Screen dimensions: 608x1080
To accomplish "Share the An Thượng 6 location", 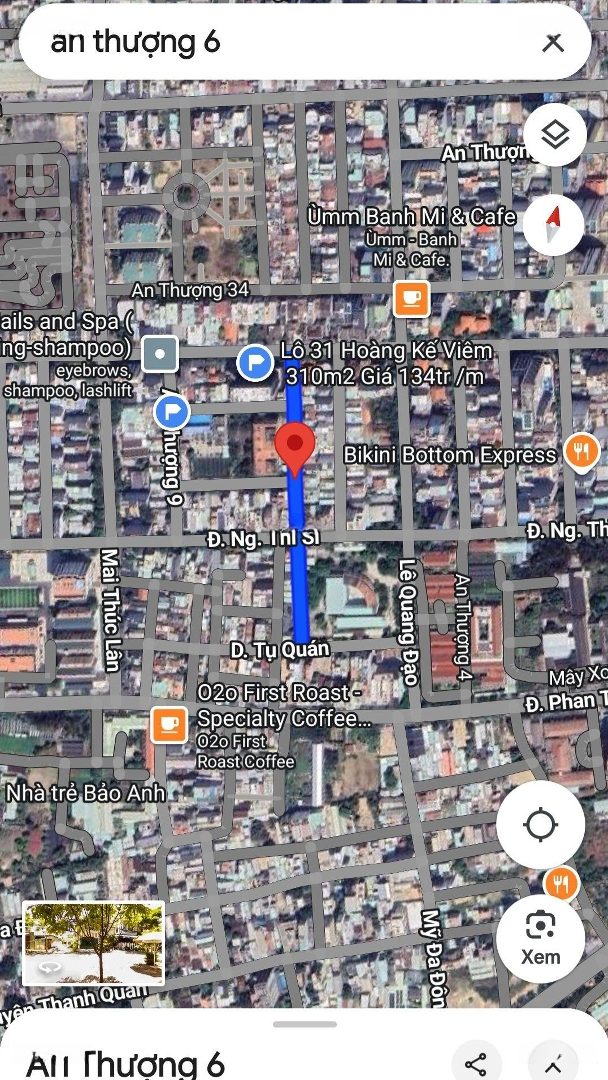I will pyautogui.click(x=476, y=1063).
